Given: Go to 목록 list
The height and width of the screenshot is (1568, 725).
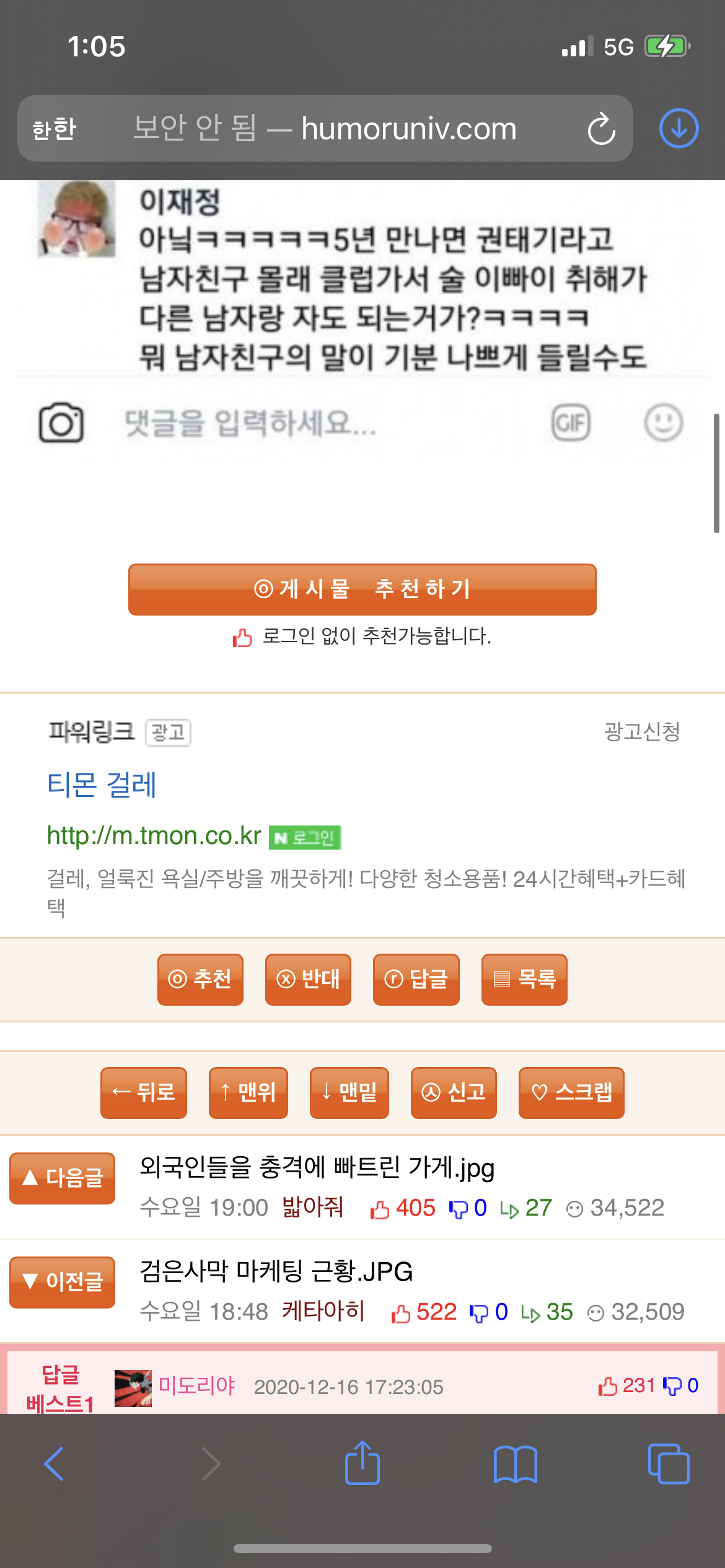Looking at the screenshot, I should (524, 979).
